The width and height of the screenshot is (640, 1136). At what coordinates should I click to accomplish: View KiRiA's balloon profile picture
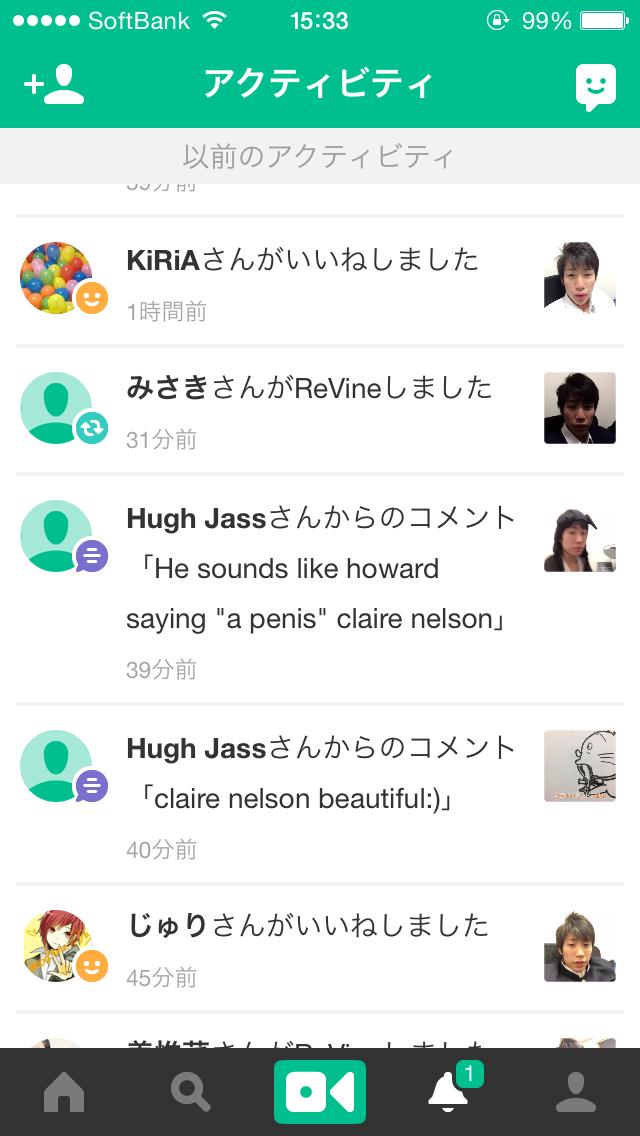(x=57, y=277)
